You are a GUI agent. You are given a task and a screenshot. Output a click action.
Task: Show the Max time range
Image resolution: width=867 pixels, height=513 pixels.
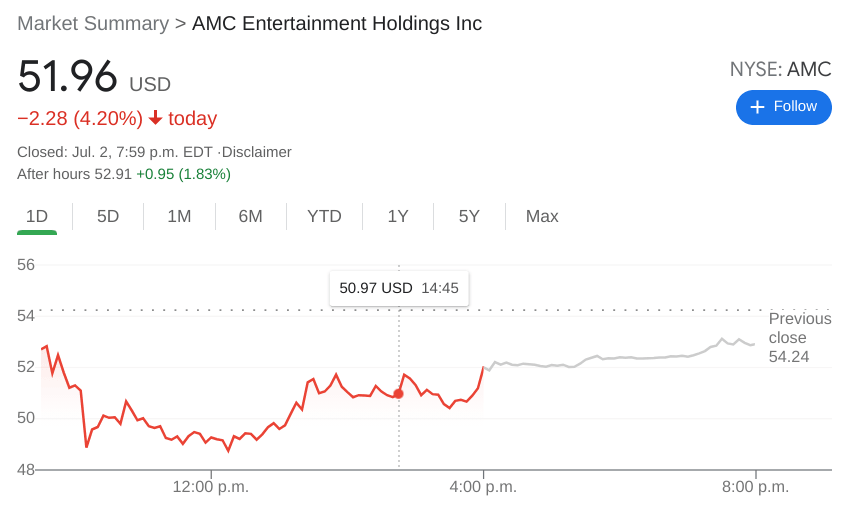click(542, 216)
